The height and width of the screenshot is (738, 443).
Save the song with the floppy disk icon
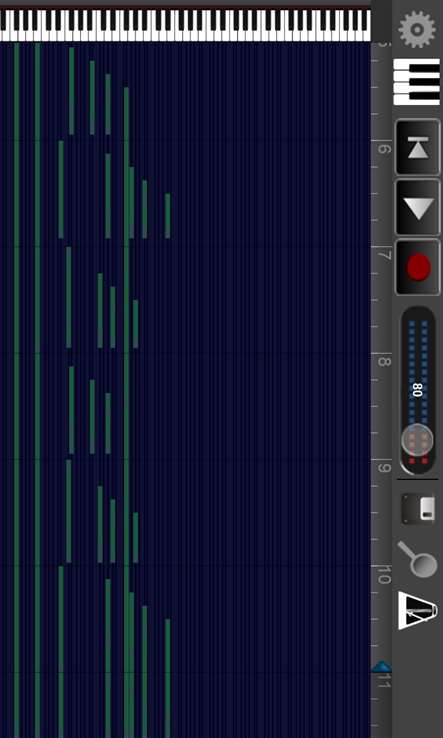point(418,509)
